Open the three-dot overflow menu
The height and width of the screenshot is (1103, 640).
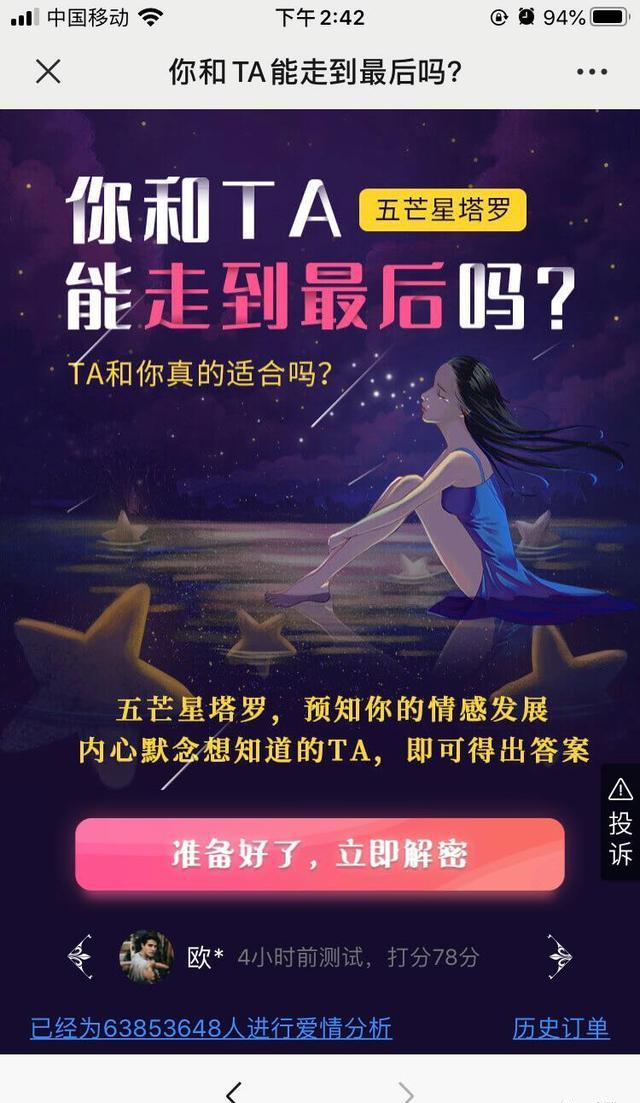coord(592,71)
